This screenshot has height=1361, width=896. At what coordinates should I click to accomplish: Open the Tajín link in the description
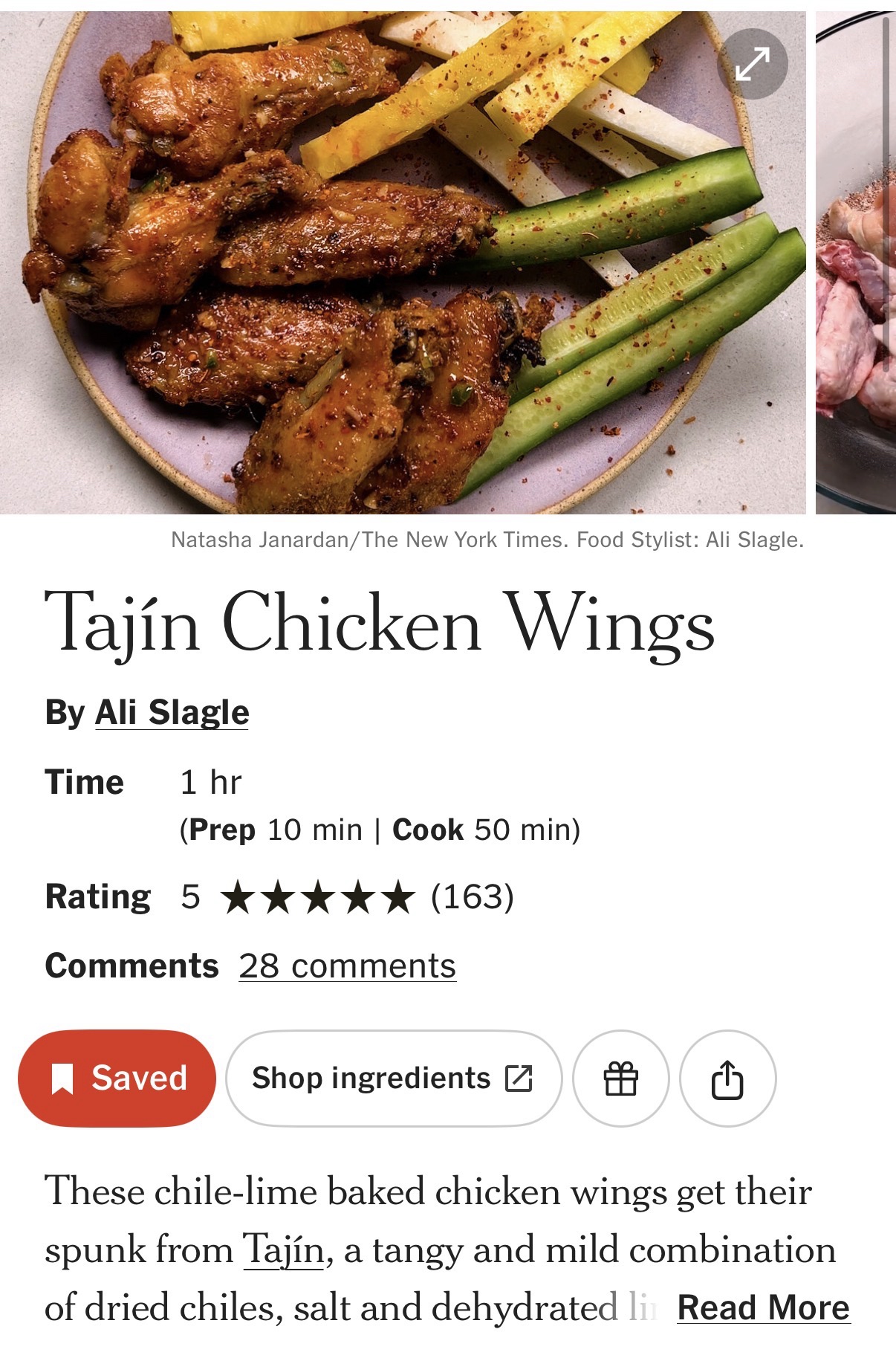click(x=284, y=1250)
